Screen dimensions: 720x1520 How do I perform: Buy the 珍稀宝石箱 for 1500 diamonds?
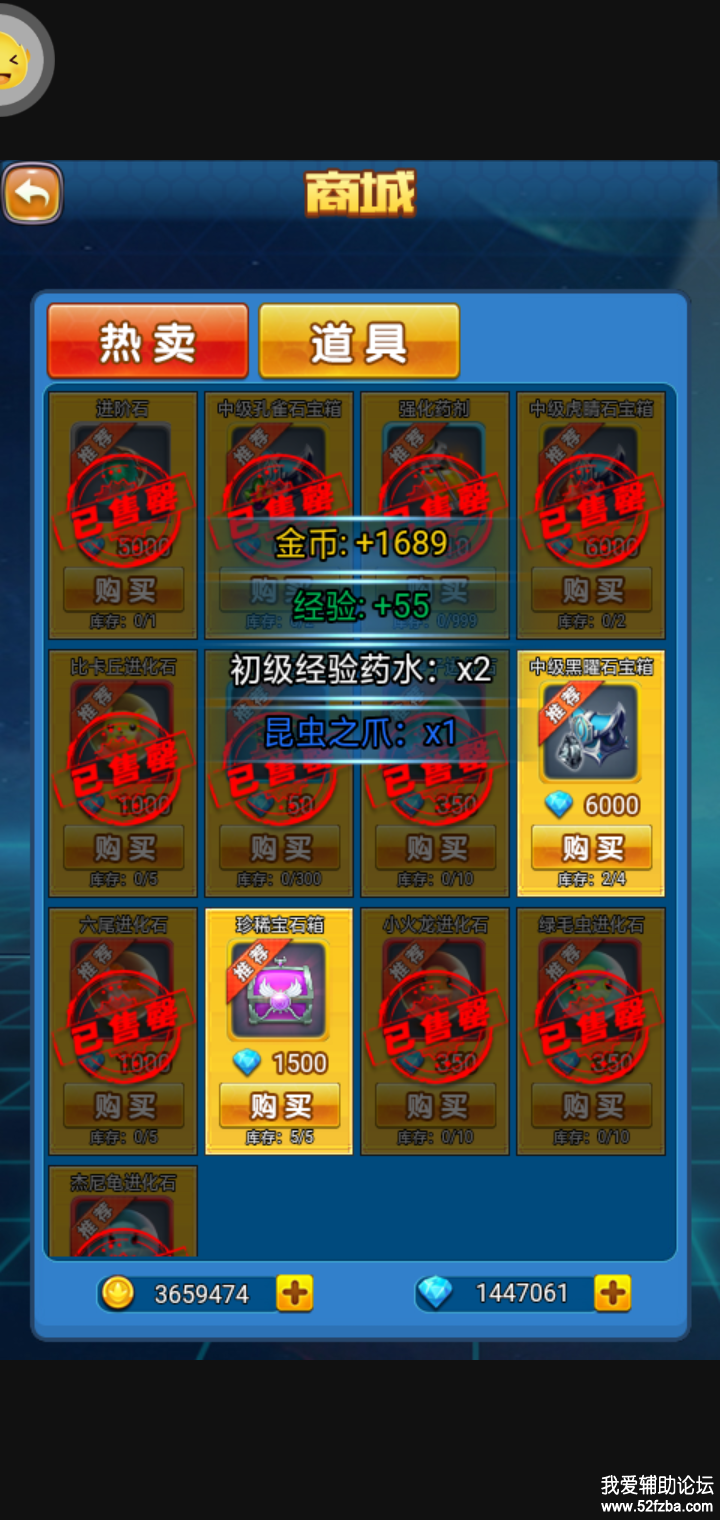(x=279, y=1106)
